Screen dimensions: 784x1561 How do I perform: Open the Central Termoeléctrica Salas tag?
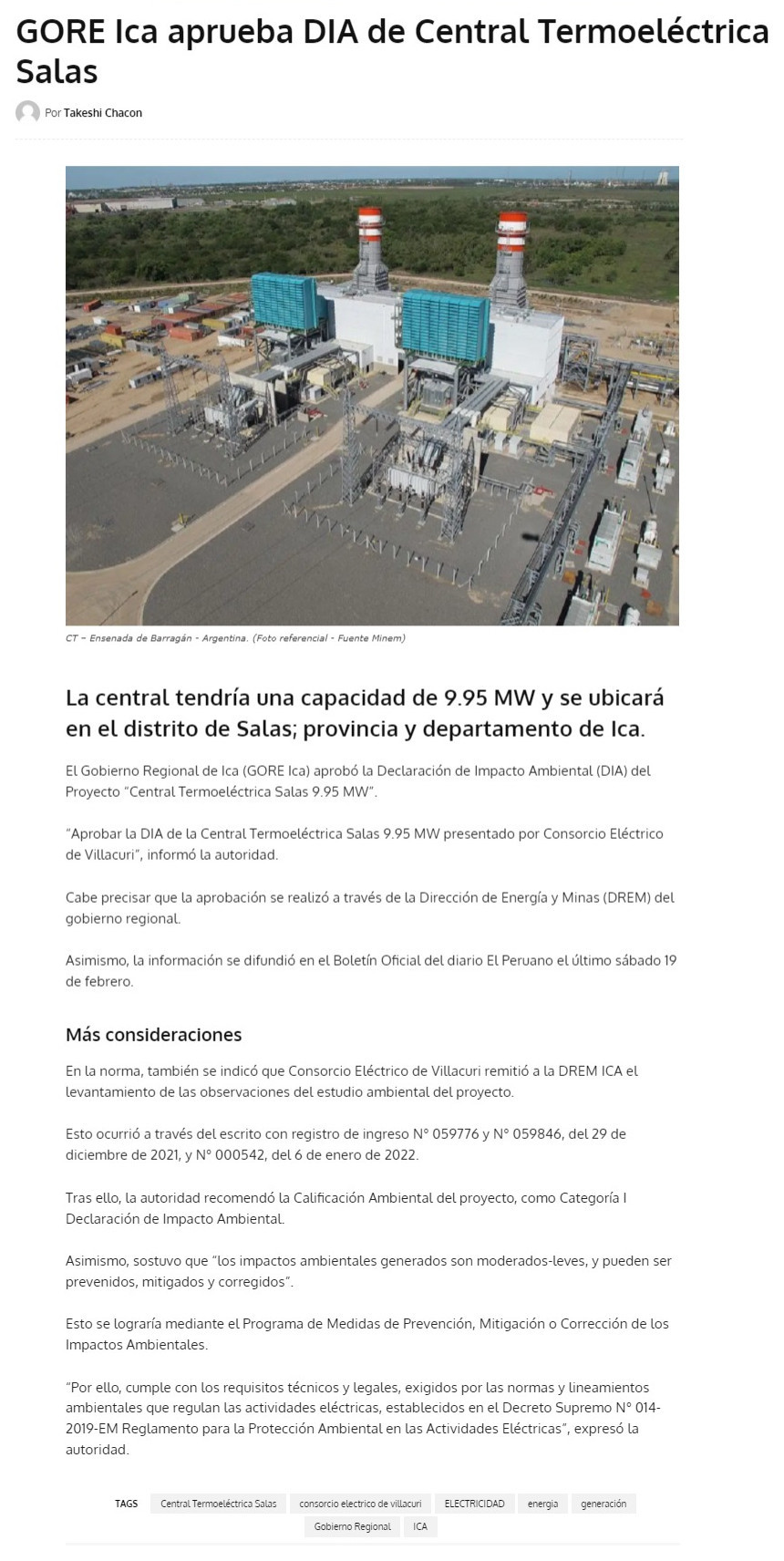[x=218, y=1504]
